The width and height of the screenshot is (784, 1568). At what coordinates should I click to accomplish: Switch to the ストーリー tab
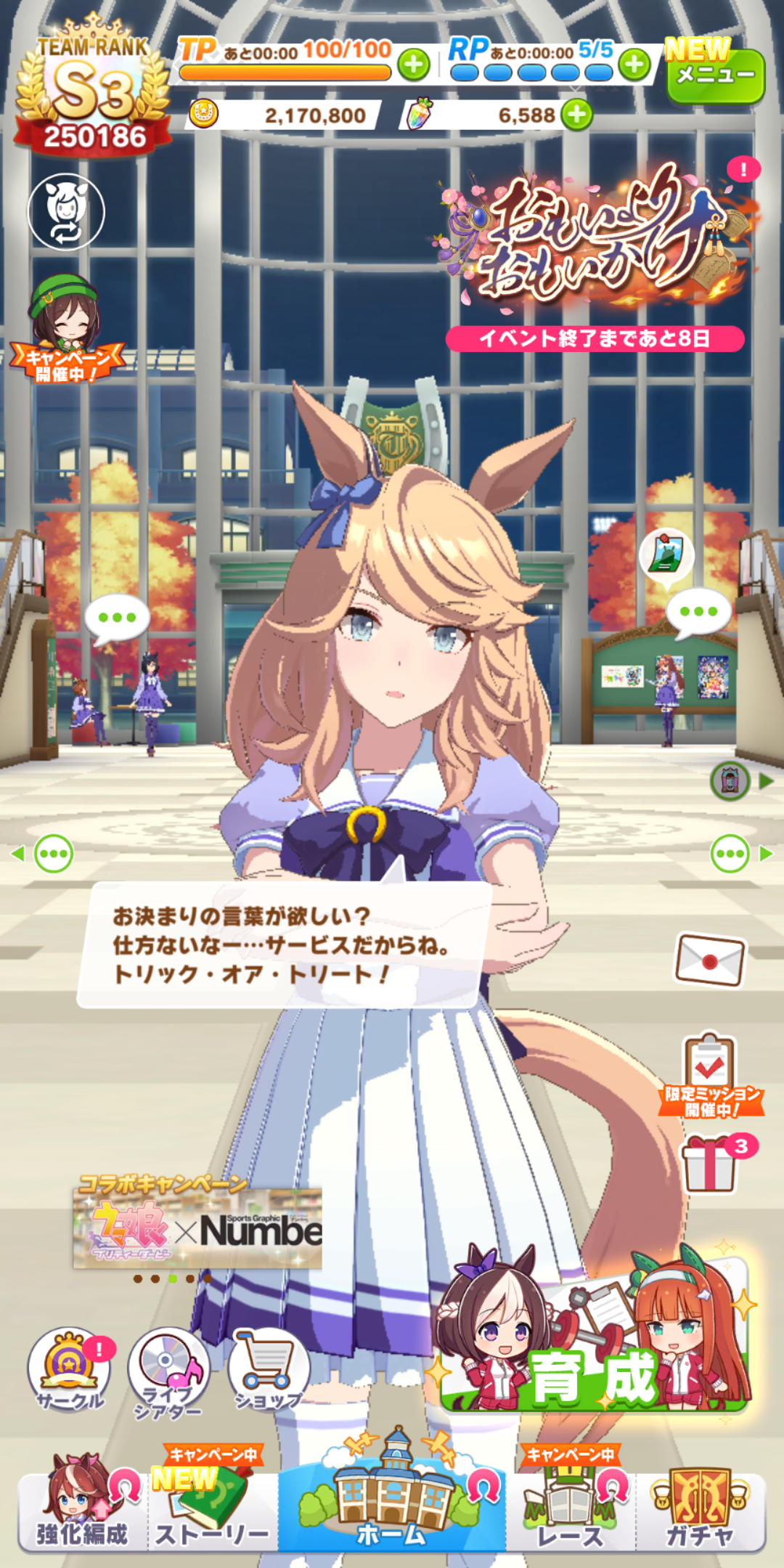[212, 1511]
